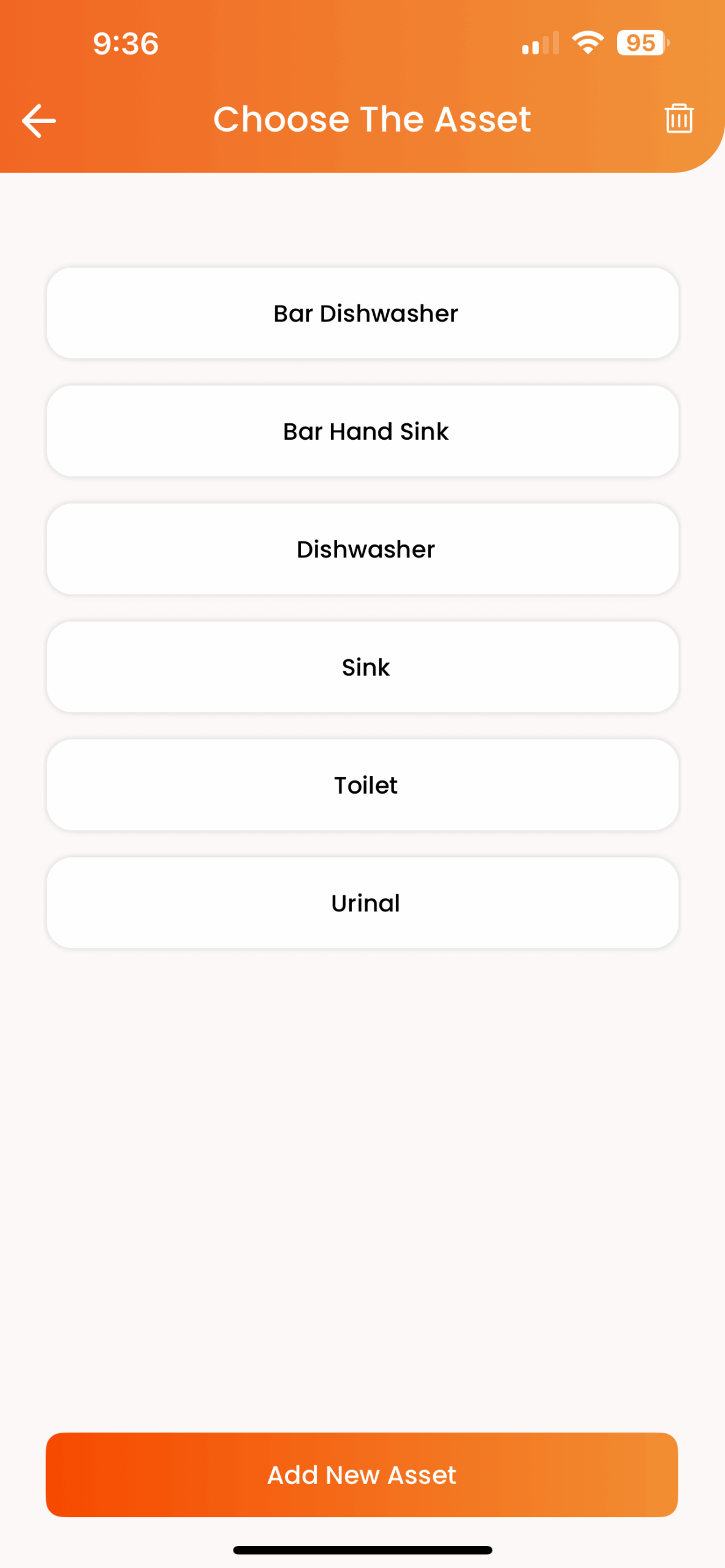This screenshot has width=725, height=1568.
Task: Open the Urinal asset
Action: 363,903
